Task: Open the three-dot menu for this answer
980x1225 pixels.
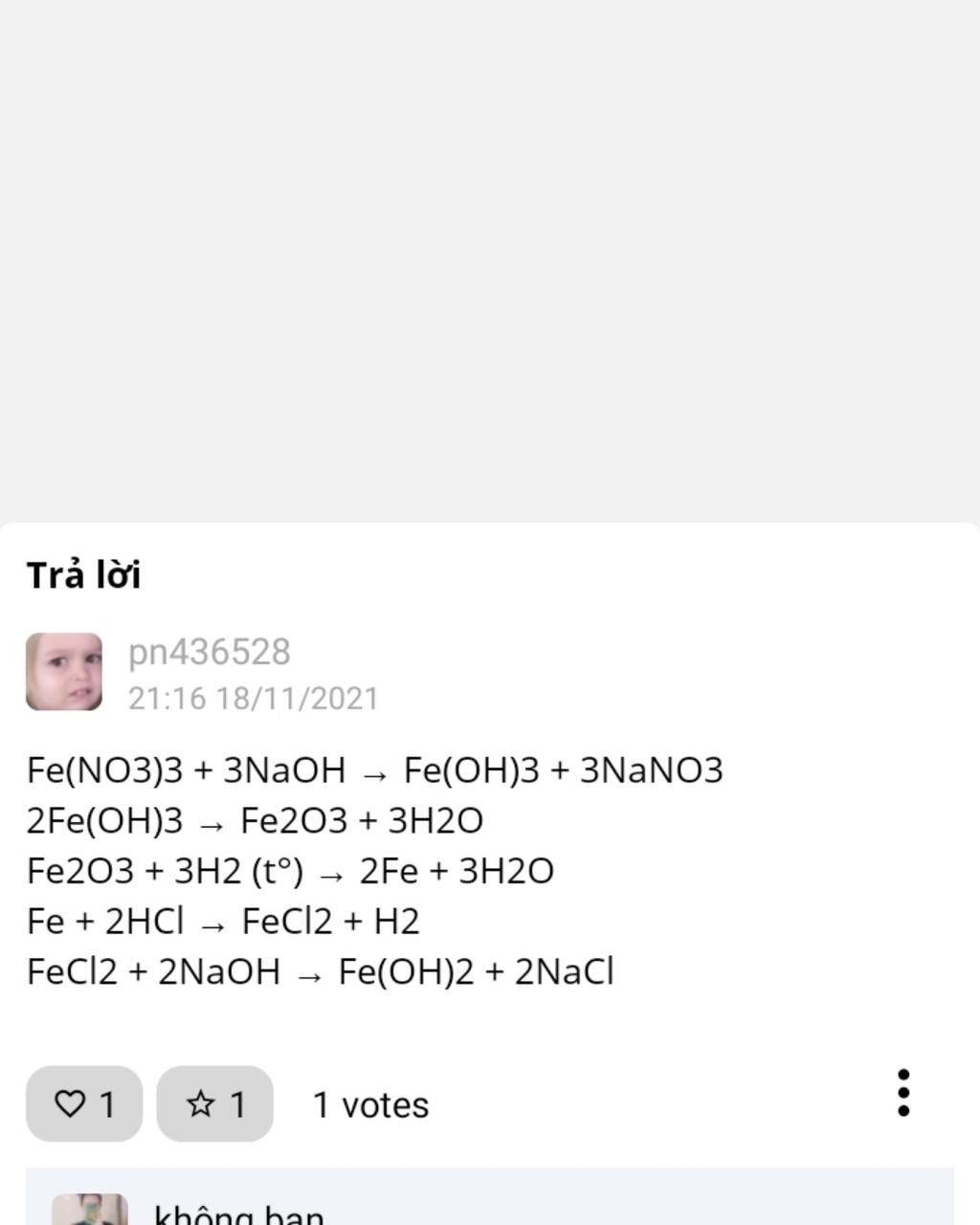Action: point(902,1093)
